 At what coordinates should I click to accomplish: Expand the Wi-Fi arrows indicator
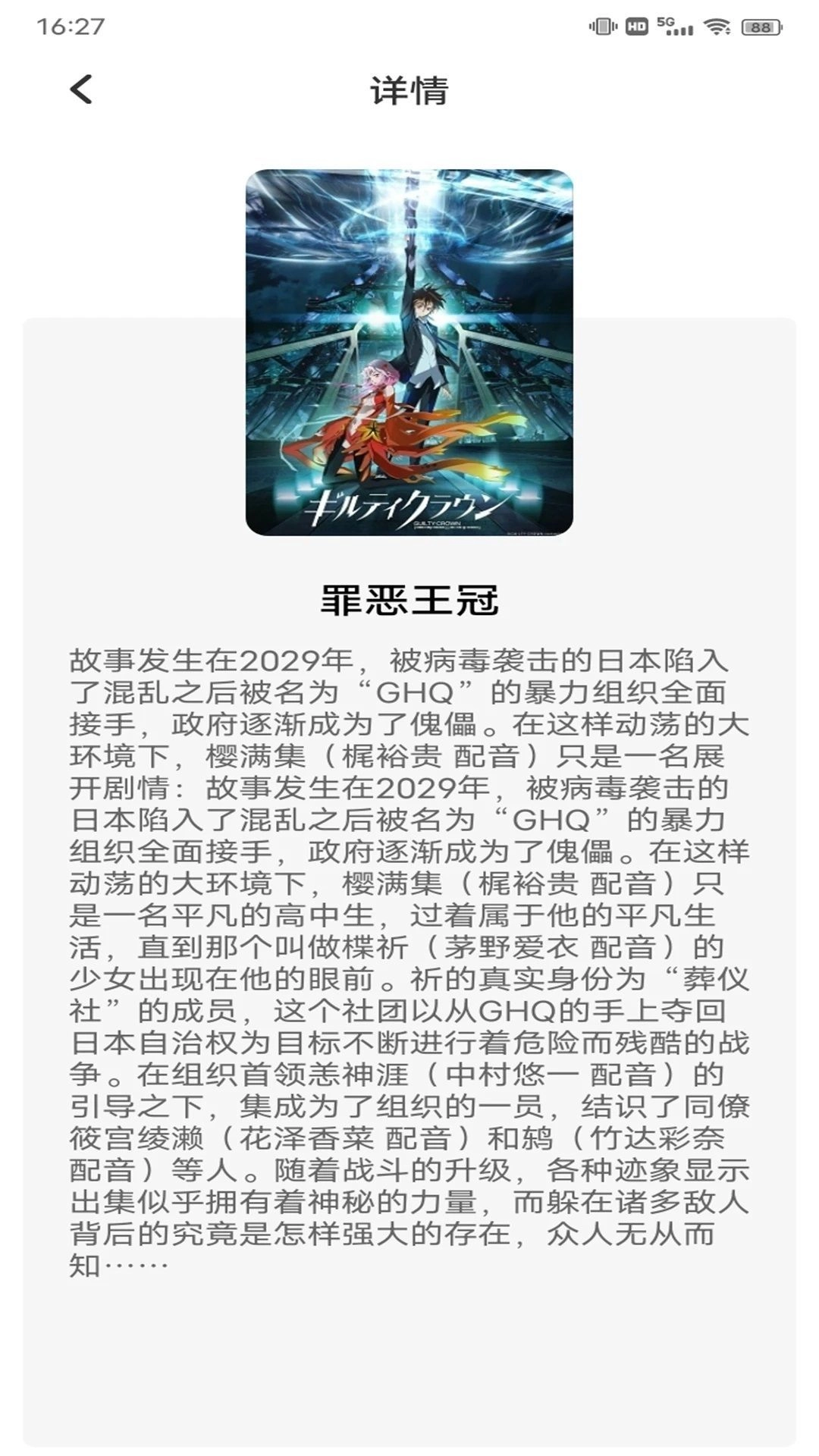point(727,30)
